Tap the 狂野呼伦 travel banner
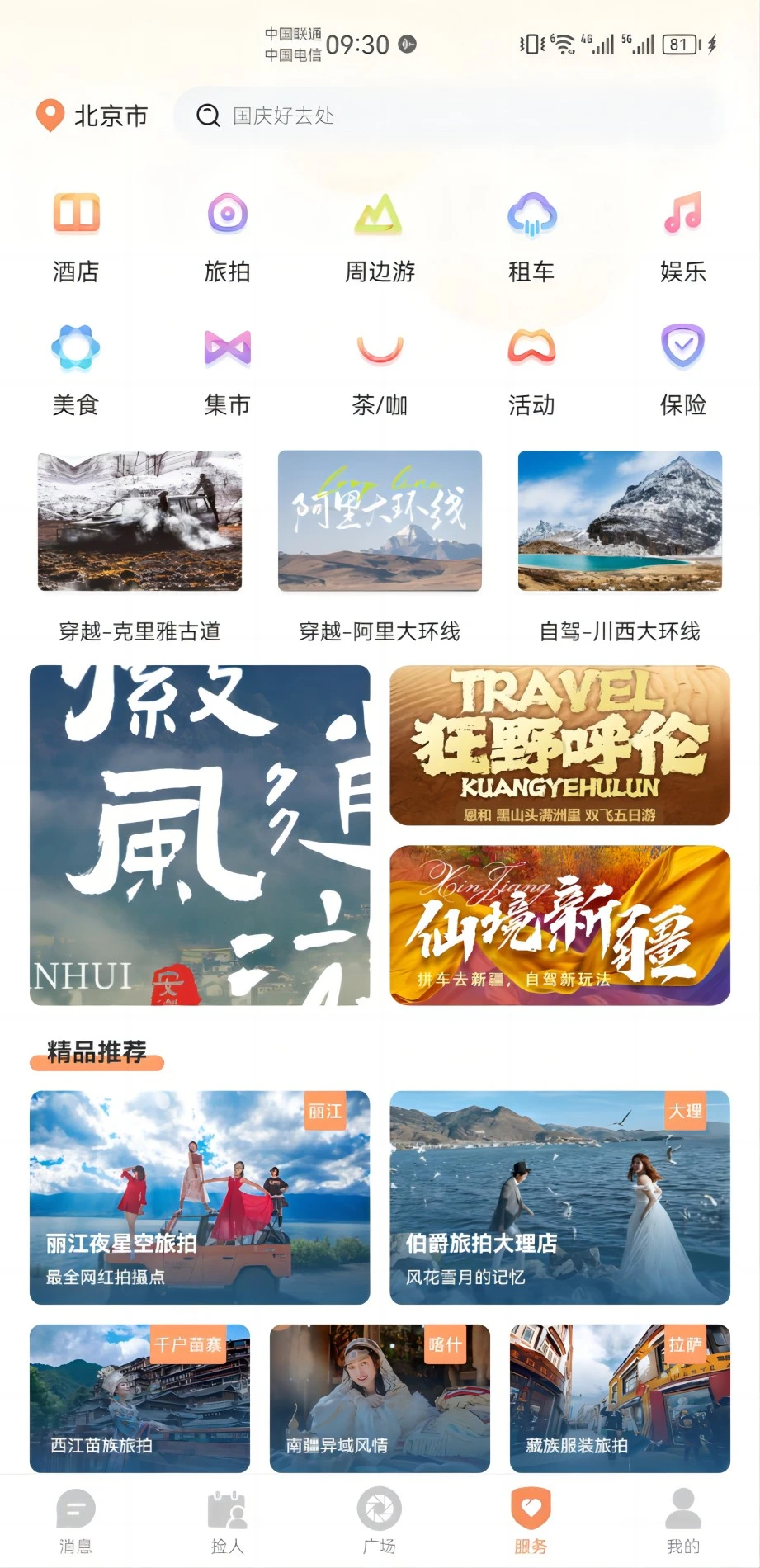This screenshot has height=1568, width=760. pyautogui.click(x=559, y=745)
